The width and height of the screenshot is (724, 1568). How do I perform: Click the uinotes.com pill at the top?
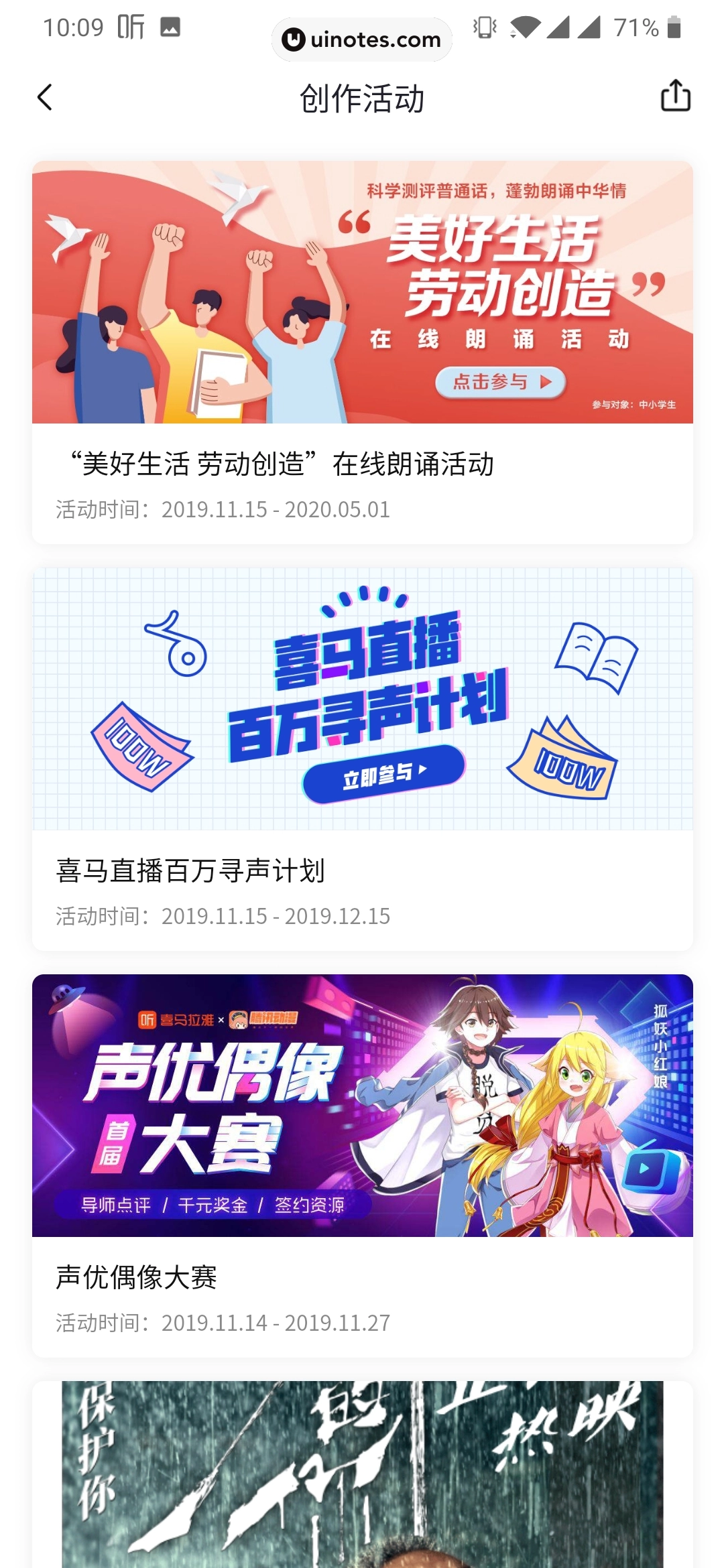coord(362,40)
